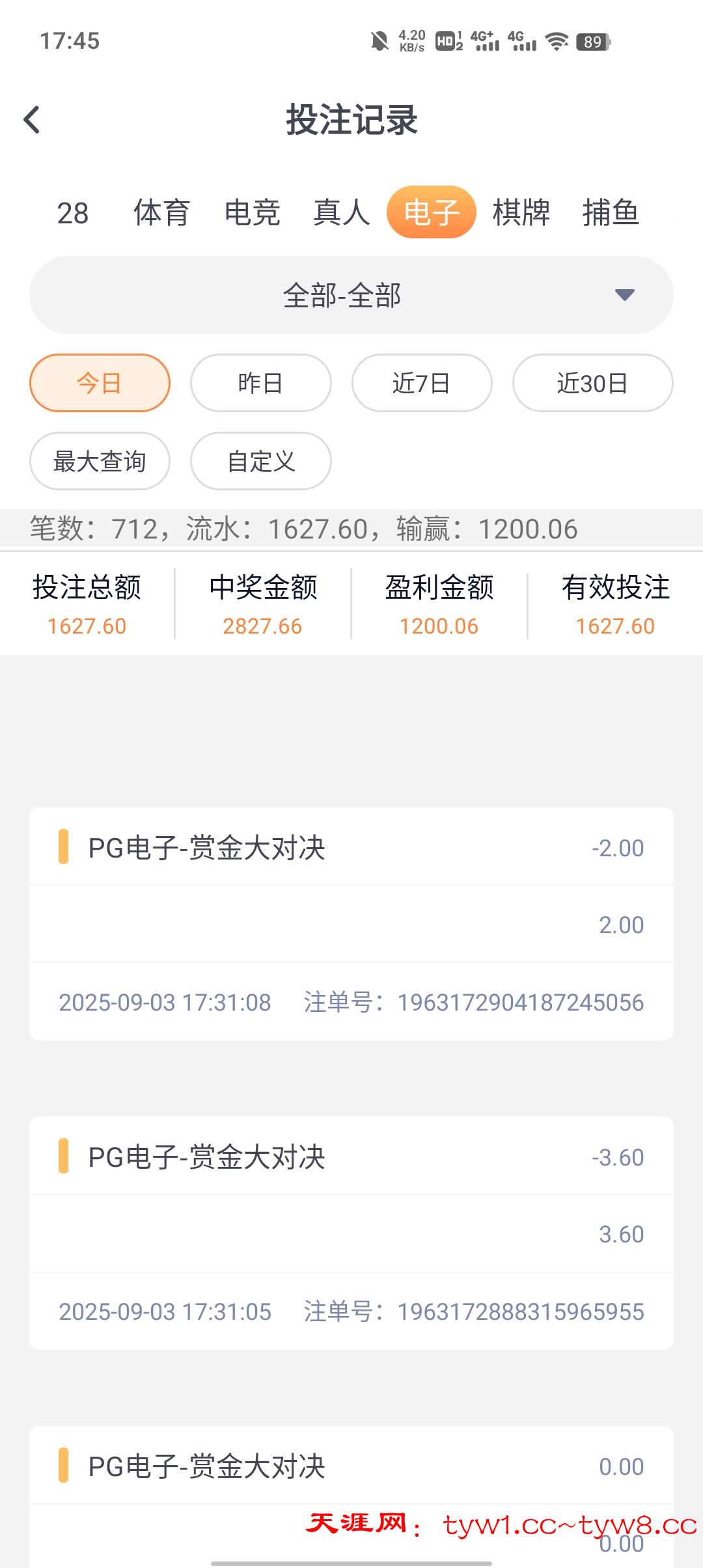Image resolution: width=703 pixels, height=1568 pixels.
Task: Tap the 自定义 custom date button
Action: (260, 461)
